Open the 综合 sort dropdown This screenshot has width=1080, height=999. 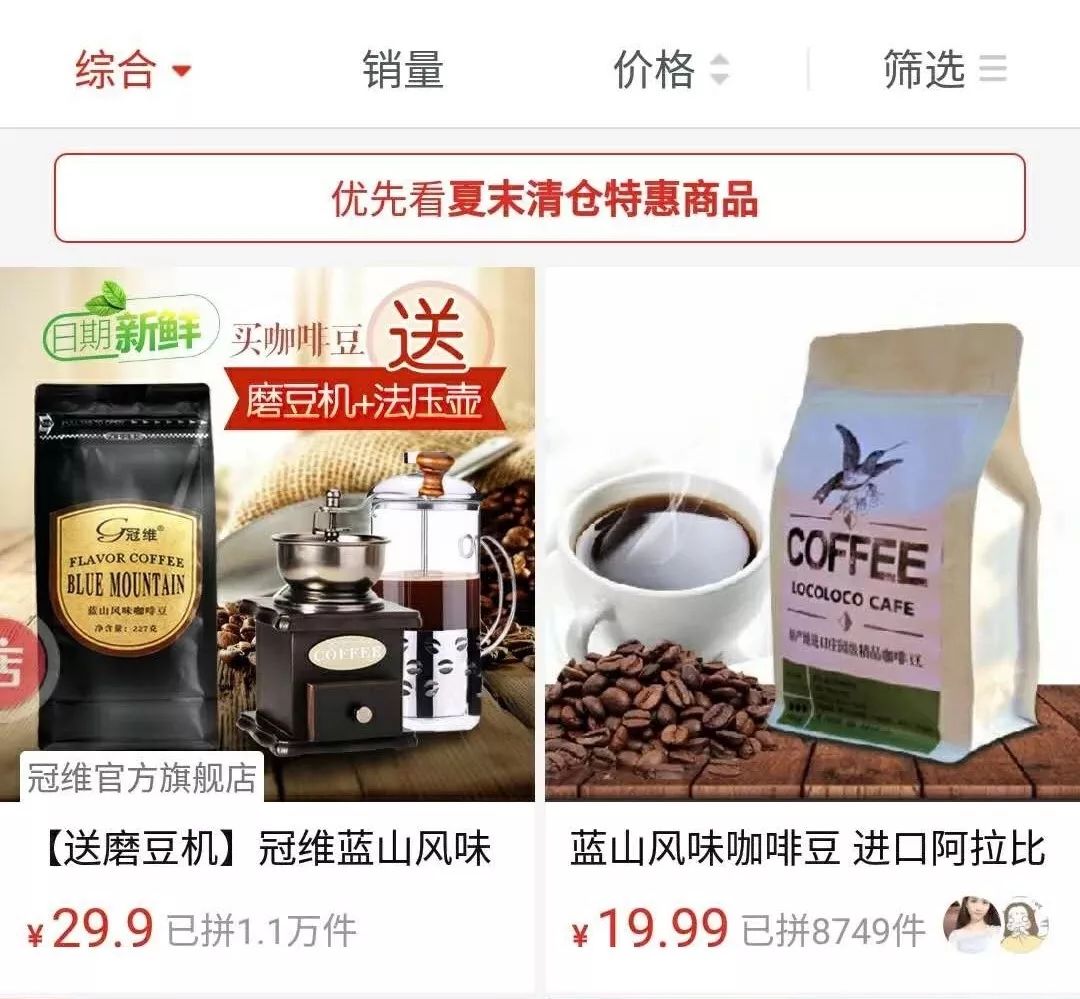pos(132,70)
